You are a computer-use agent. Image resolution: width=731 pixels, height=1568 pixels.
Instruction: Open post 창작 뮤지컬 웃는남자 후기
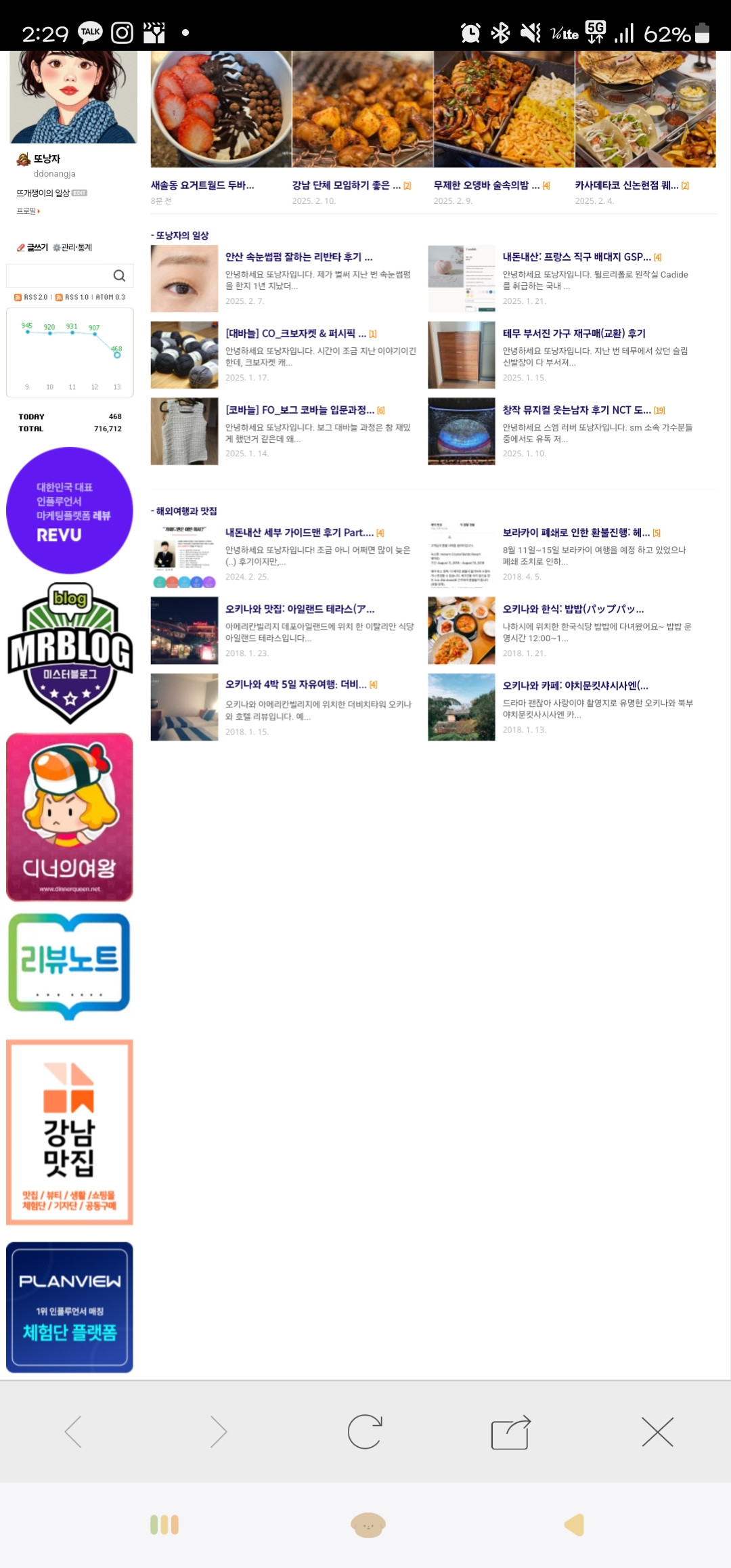point(576,410)
